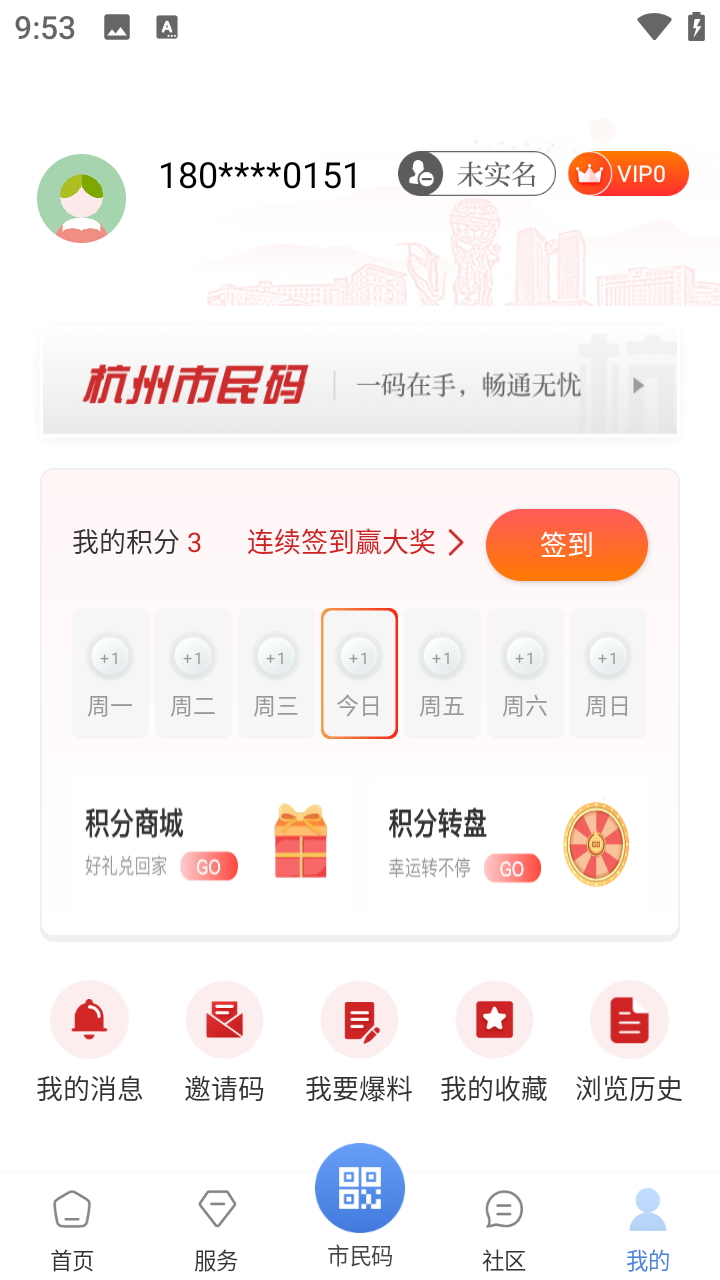This screenshot has width=720, height=1280.
Task: Tap the user profile avatar
Action: point(81,198)
